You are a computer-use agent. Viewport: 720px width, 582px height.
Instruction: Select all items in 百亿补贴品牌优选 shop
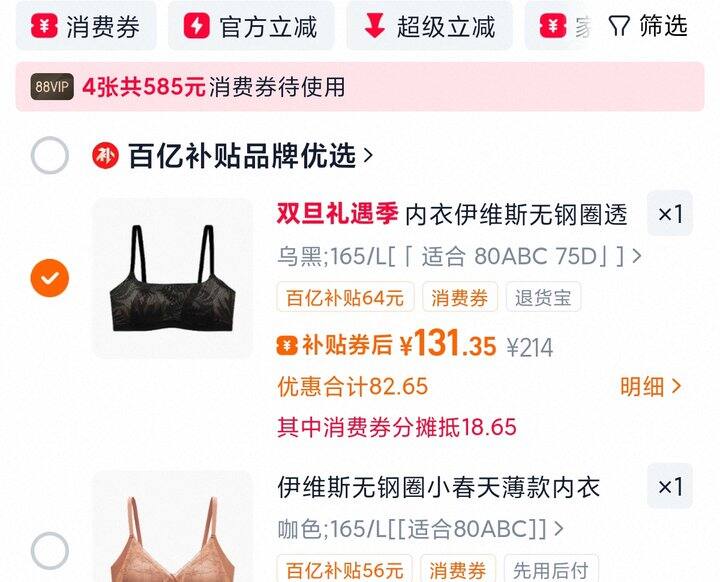click(50, 155)
